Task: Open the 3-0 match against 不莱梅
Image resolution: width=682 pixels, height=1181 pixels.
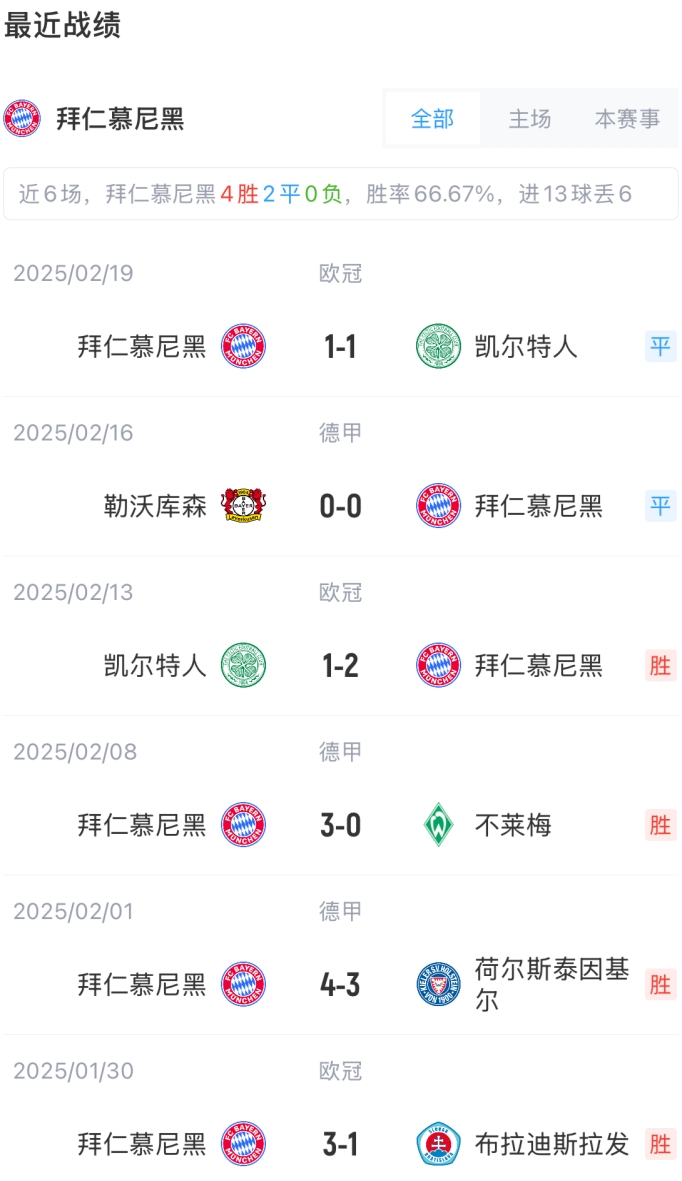Action: coord(340,825)
